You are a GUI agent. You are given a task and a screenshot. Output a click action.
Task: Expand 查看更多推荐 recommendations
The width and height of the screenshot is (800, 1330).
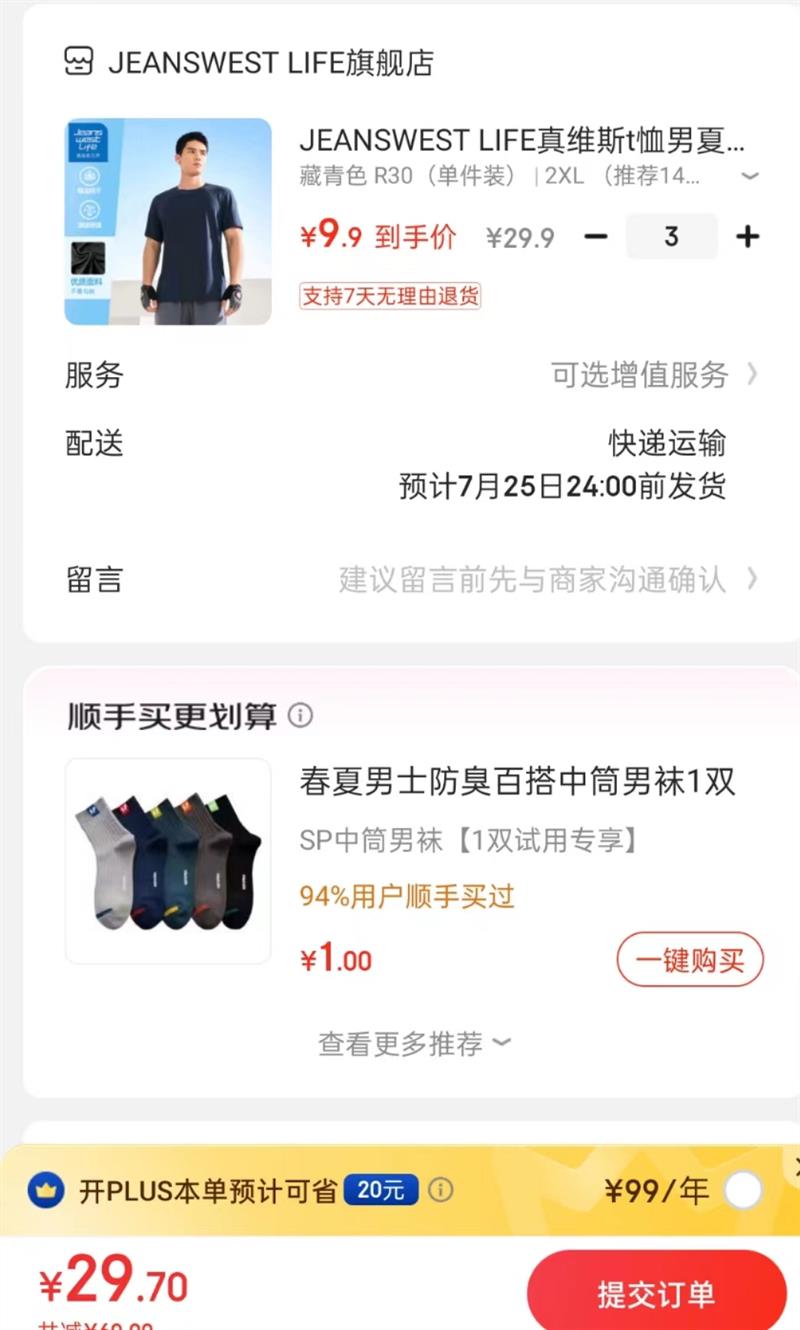pyautogui.click(x=414, y=1044)
